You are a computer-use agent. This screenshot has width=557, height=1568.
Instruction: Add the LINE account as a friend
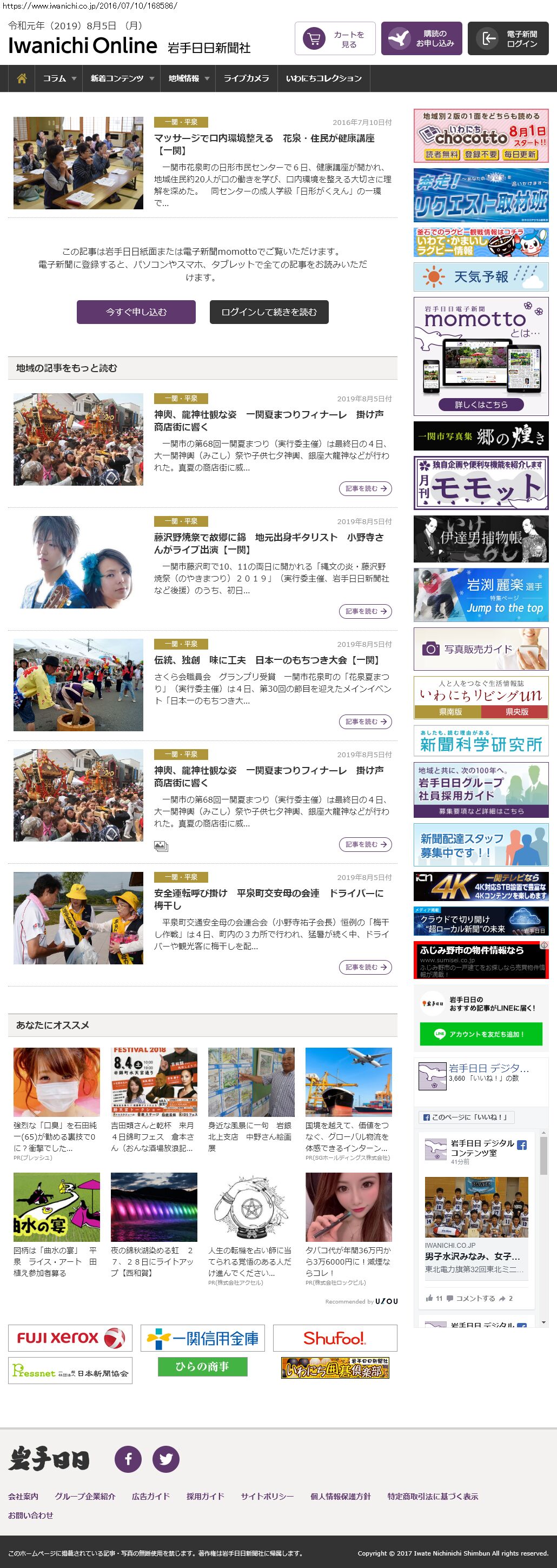pos(481,1034)
